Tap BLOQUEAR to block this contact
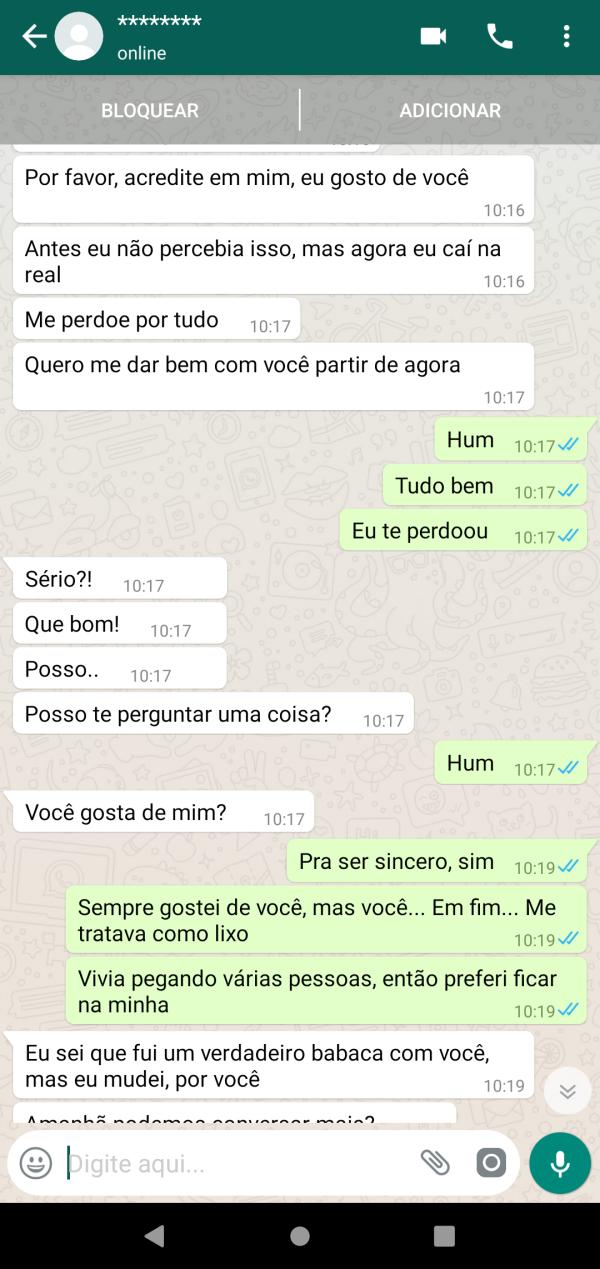The width and height of the screenshot is (600, 1269). 150,110
